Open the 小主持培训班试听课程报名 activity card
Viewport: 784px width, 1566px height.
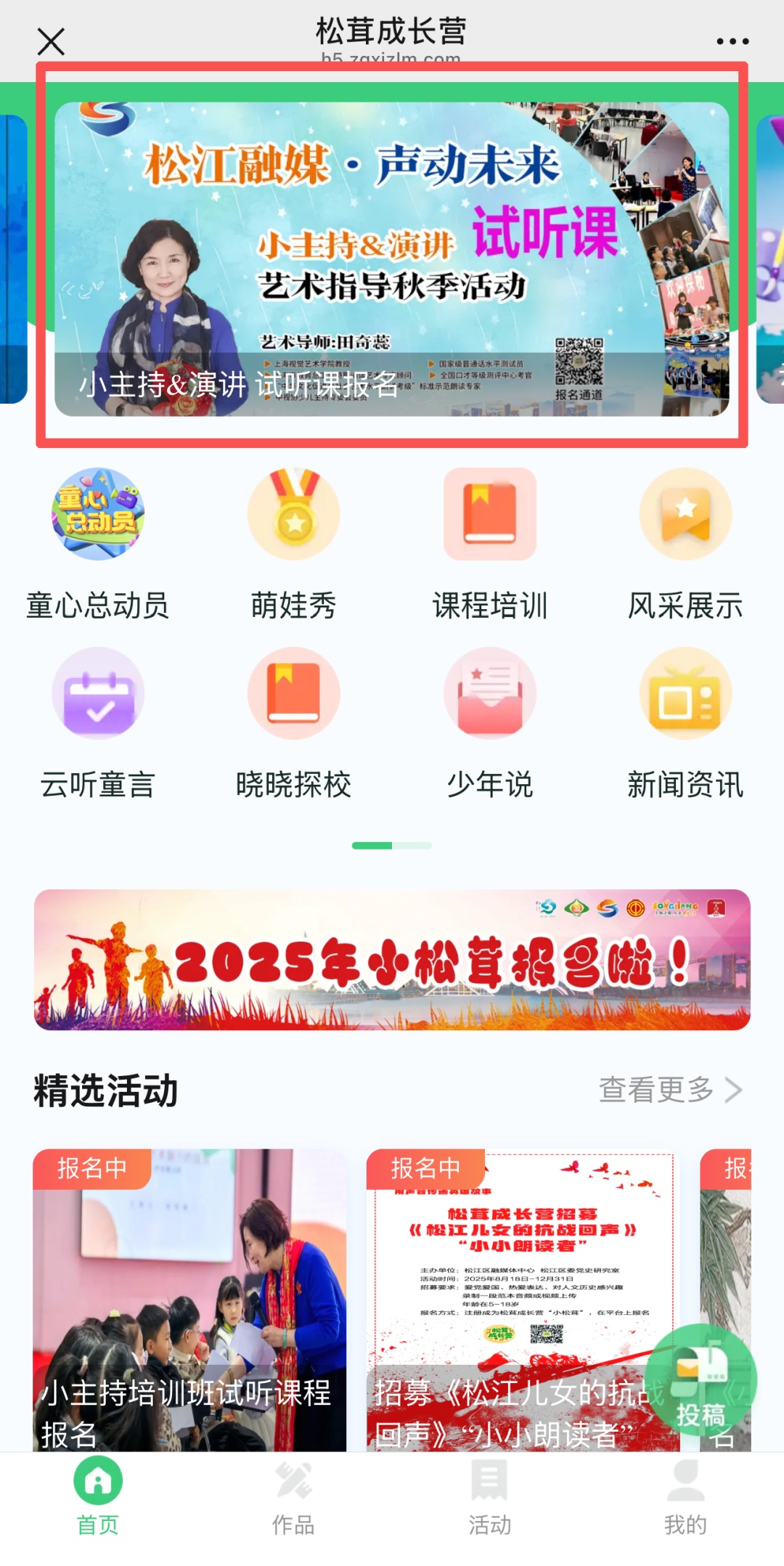189,1300
